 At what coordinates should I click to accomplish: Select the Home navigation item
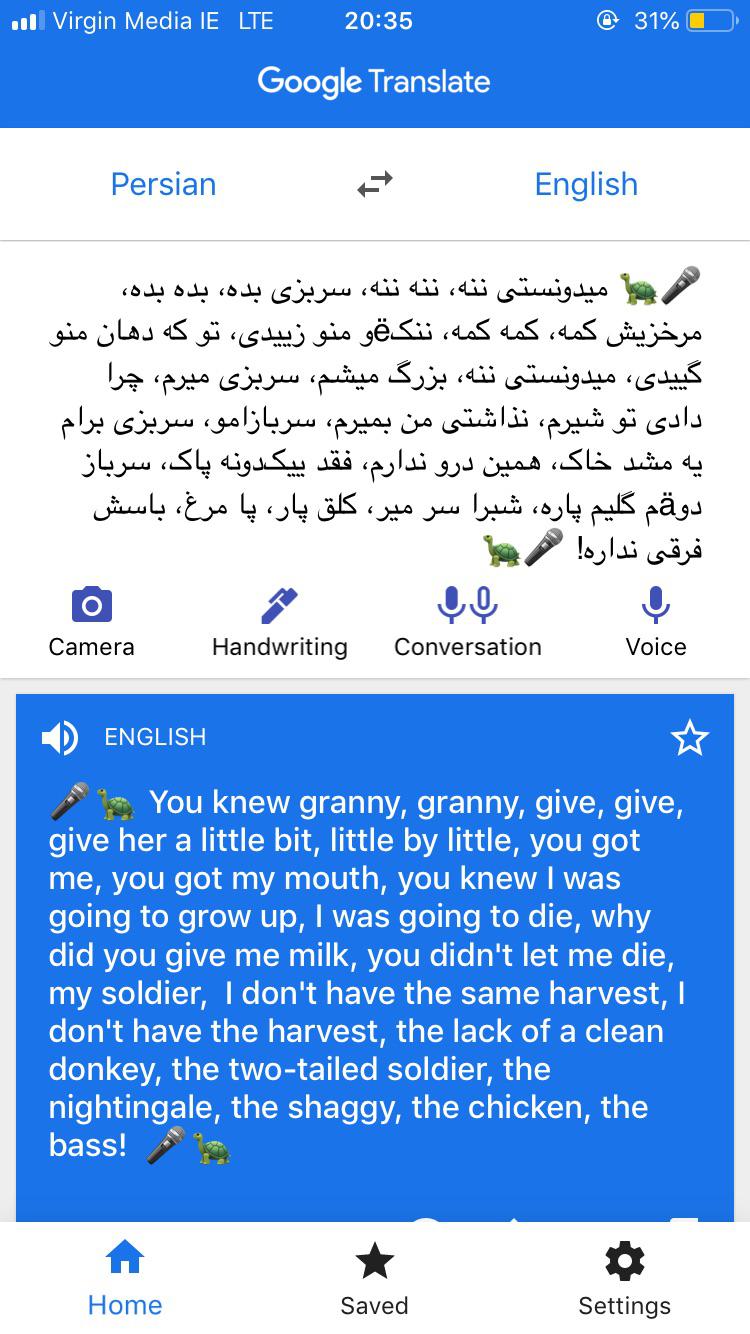point(124,1280)
